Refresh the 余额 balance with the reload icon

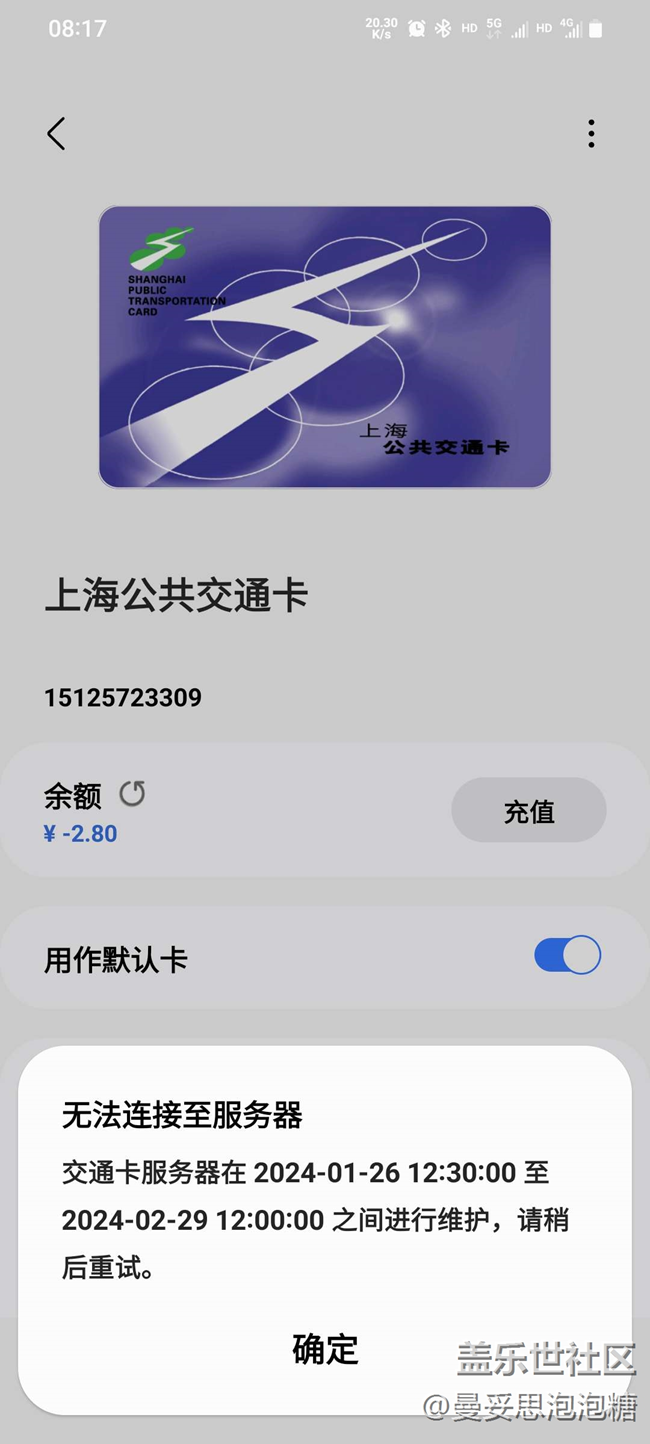[132, 794]
